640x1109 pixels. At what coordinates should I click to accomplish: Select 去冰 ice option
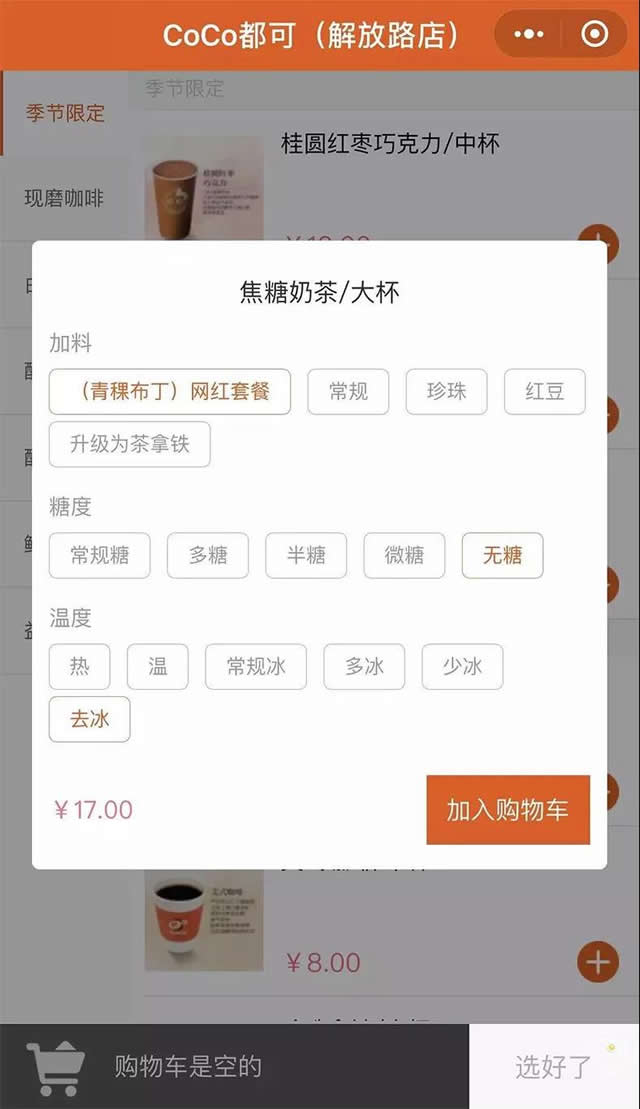[89, 719]
